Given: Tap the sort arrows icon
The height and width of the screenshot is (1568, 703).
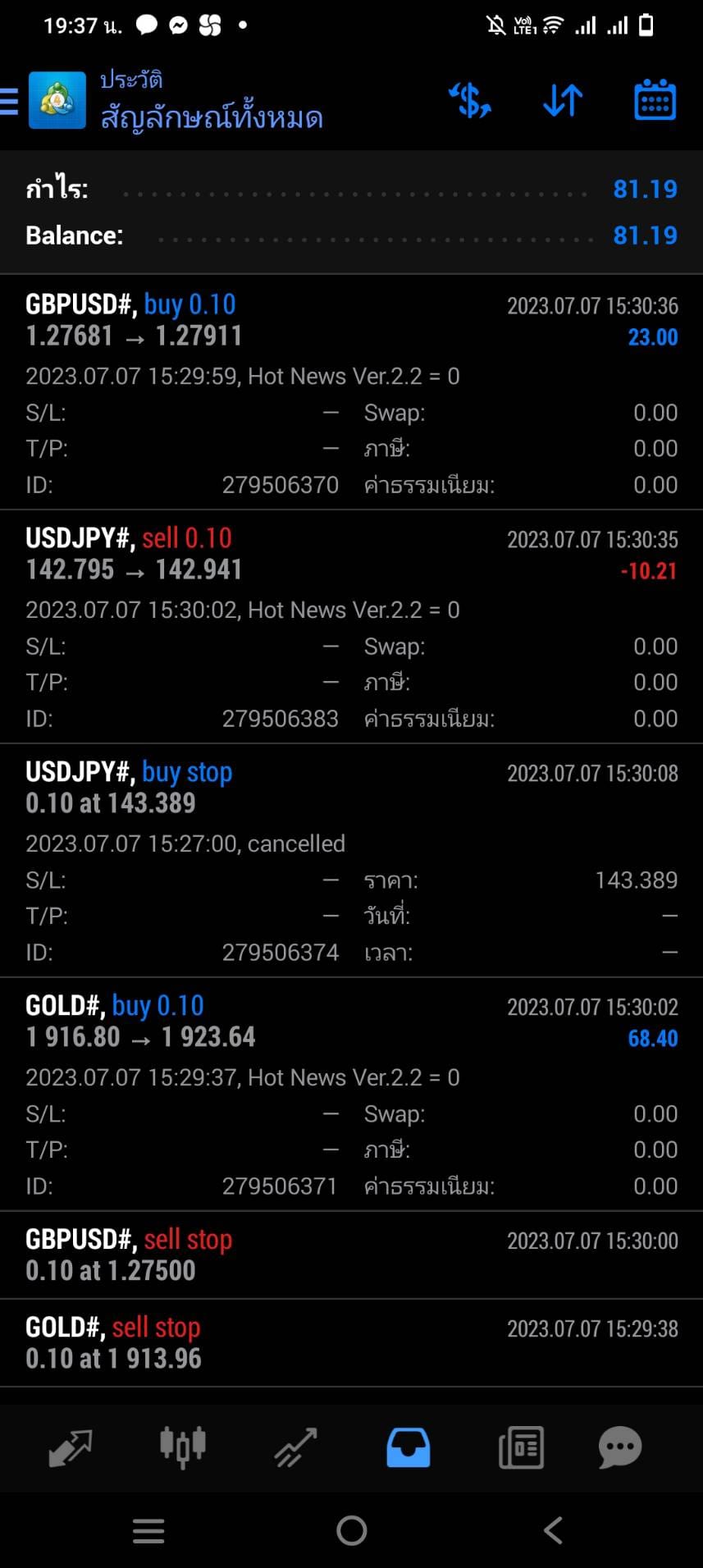Looking at the screenshot, I should [563, 101].
